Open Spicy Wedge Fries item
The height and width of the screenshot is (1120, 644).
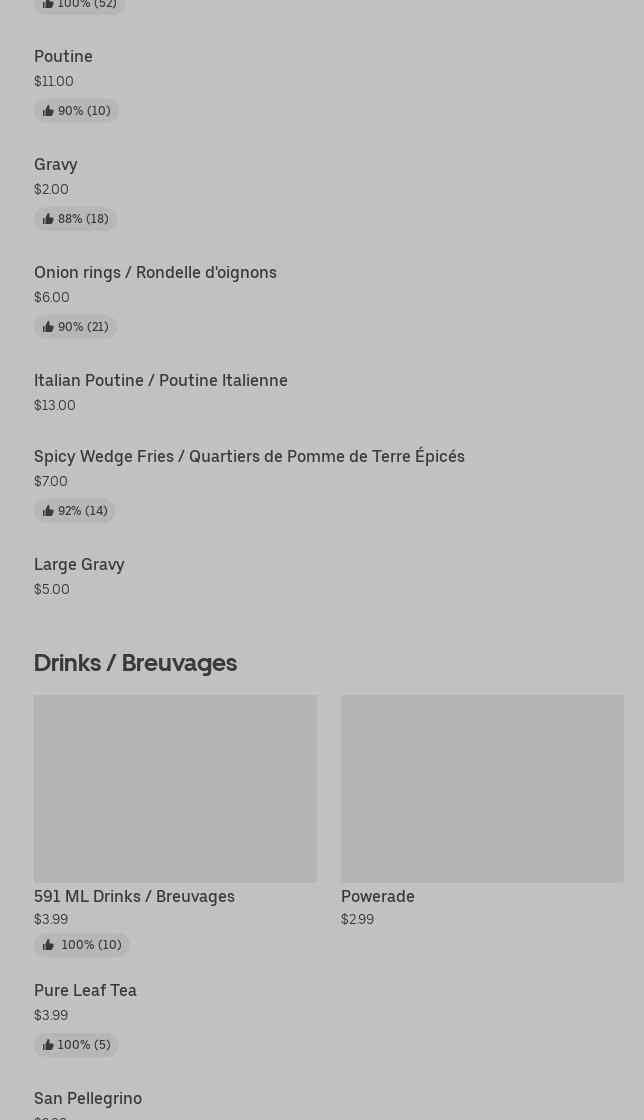[249, 457]
